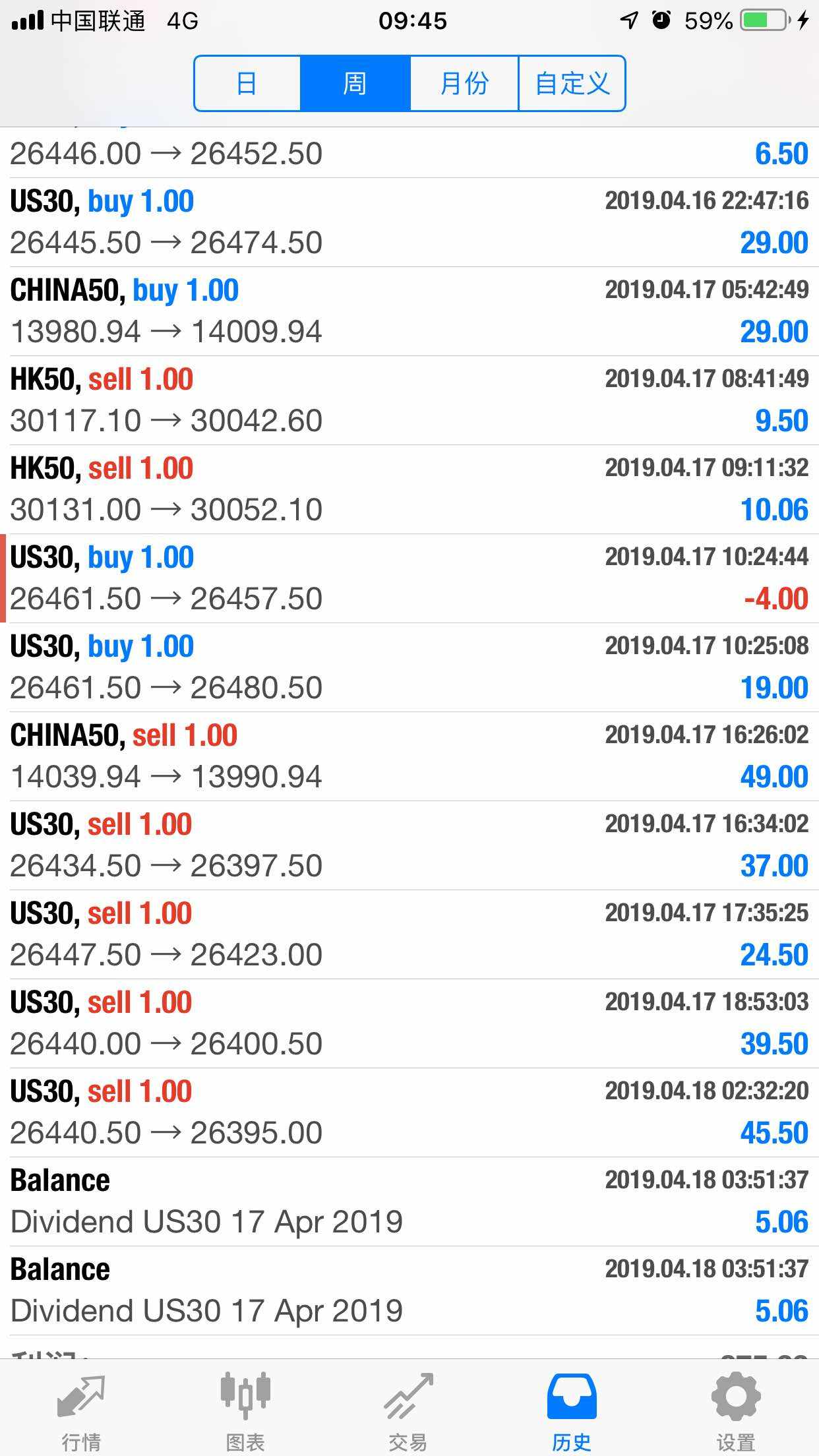Open the US30 sell trade at 02:32:20
Viewport: 819px width, 1456px height.
click(x=409, y=1112)
